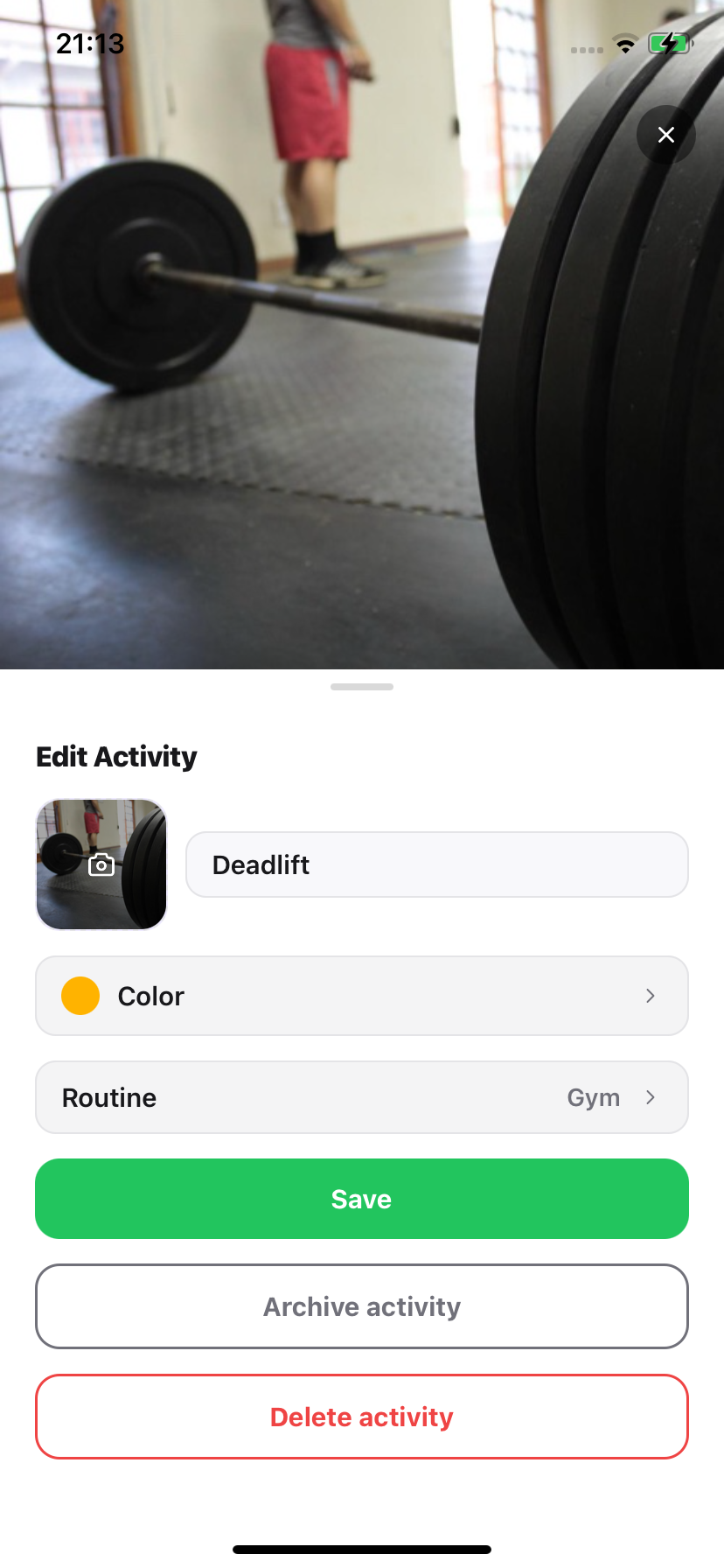Image resolution: width=724 pixels, height=1568 pixels.
Task: Delete this activity
Action: (362, 1417)
